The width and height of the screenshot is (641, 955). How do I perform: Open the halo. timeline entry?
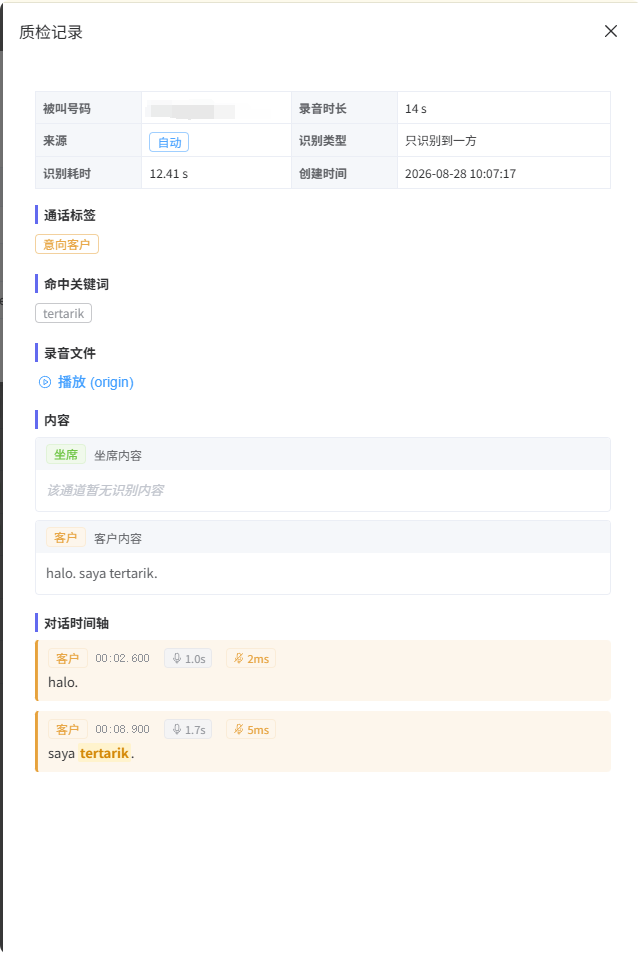323,671
